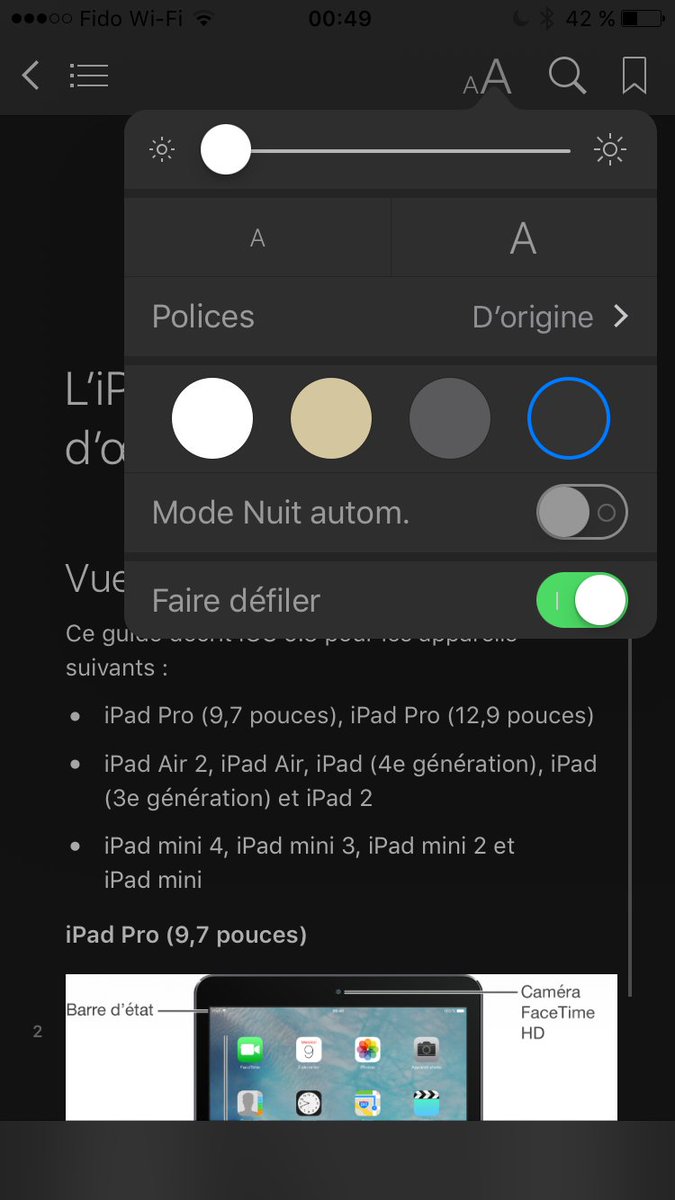
Task: Enable Mode Nuit autom.
Action: pyautogui.click(x=582, y=513)
